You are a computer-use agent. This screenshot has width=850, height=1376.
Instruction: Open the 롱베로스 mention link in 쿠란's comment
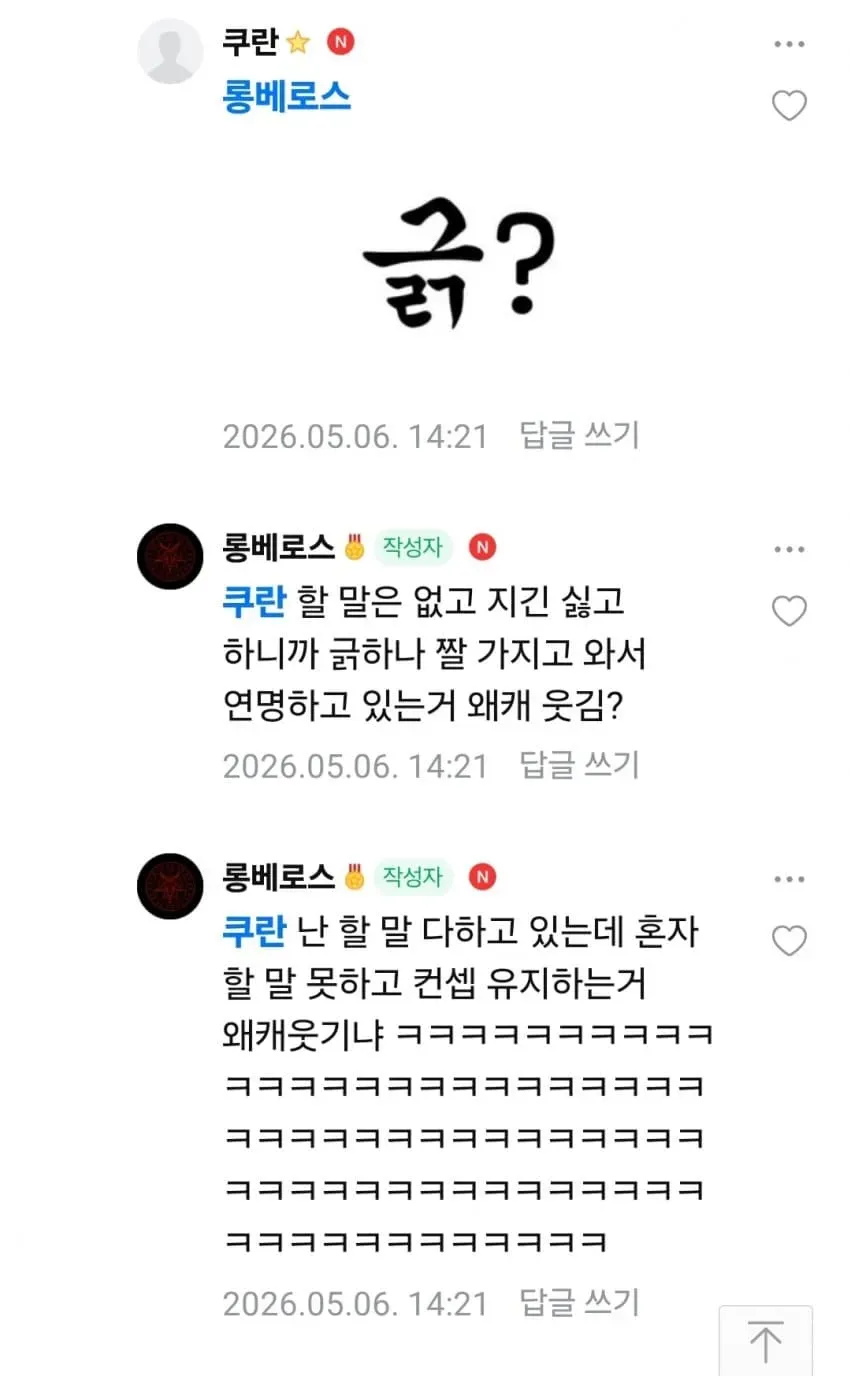point(287,97)
